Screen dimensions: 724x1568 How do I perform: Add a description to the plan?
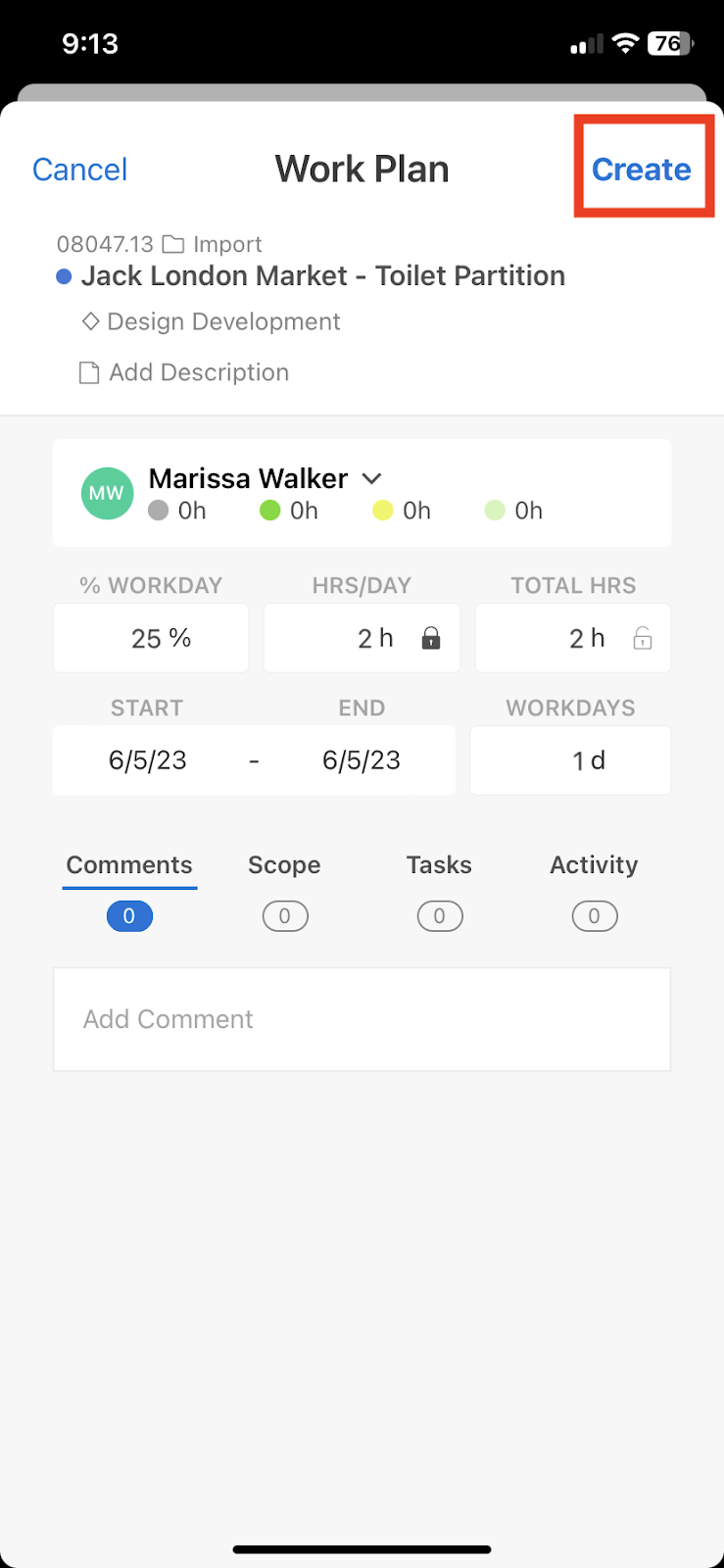click(184, 372)
